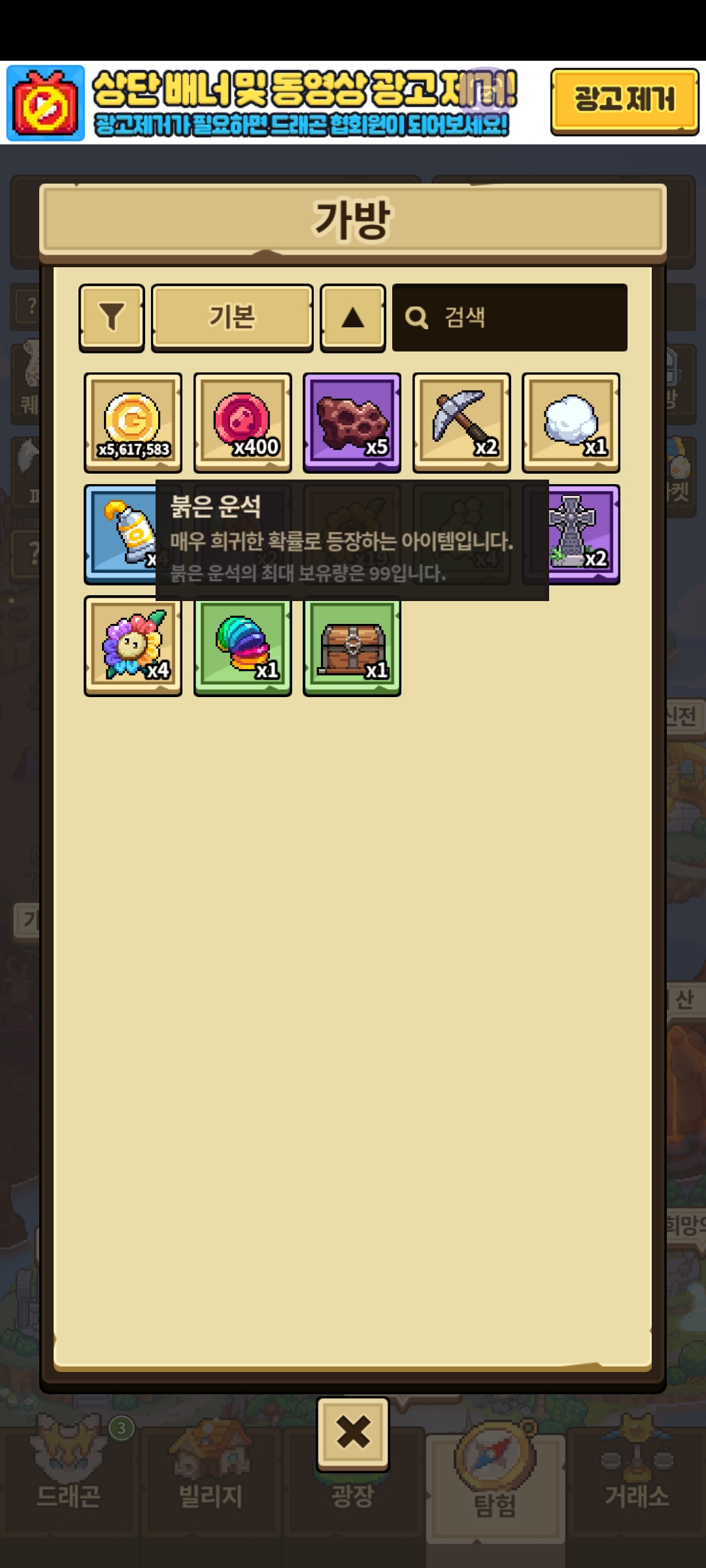Select the red gem item x400
The image size is (706, 1568).
pos(243,423)
